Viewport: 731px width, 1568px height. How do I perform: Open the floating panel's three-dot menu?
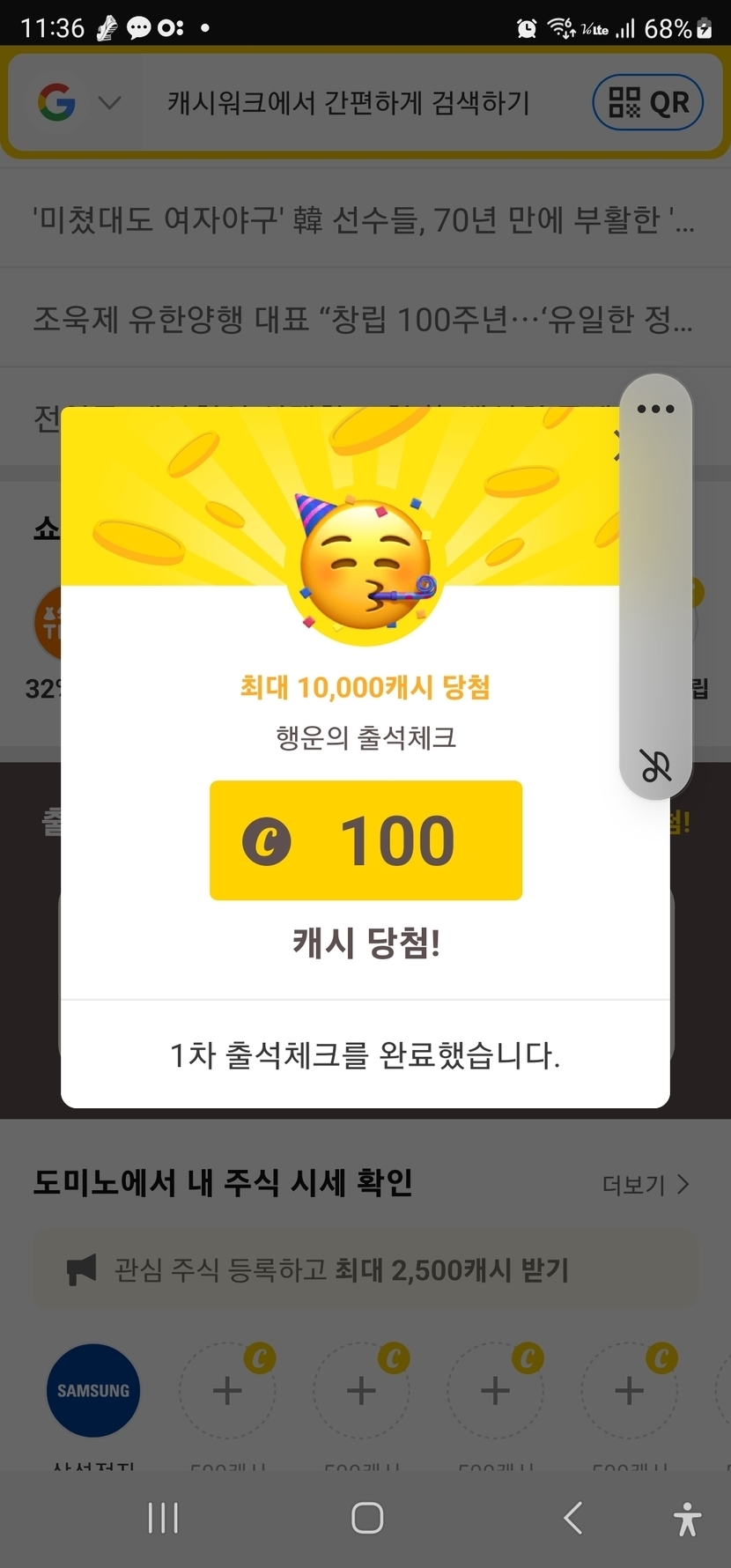655,410
